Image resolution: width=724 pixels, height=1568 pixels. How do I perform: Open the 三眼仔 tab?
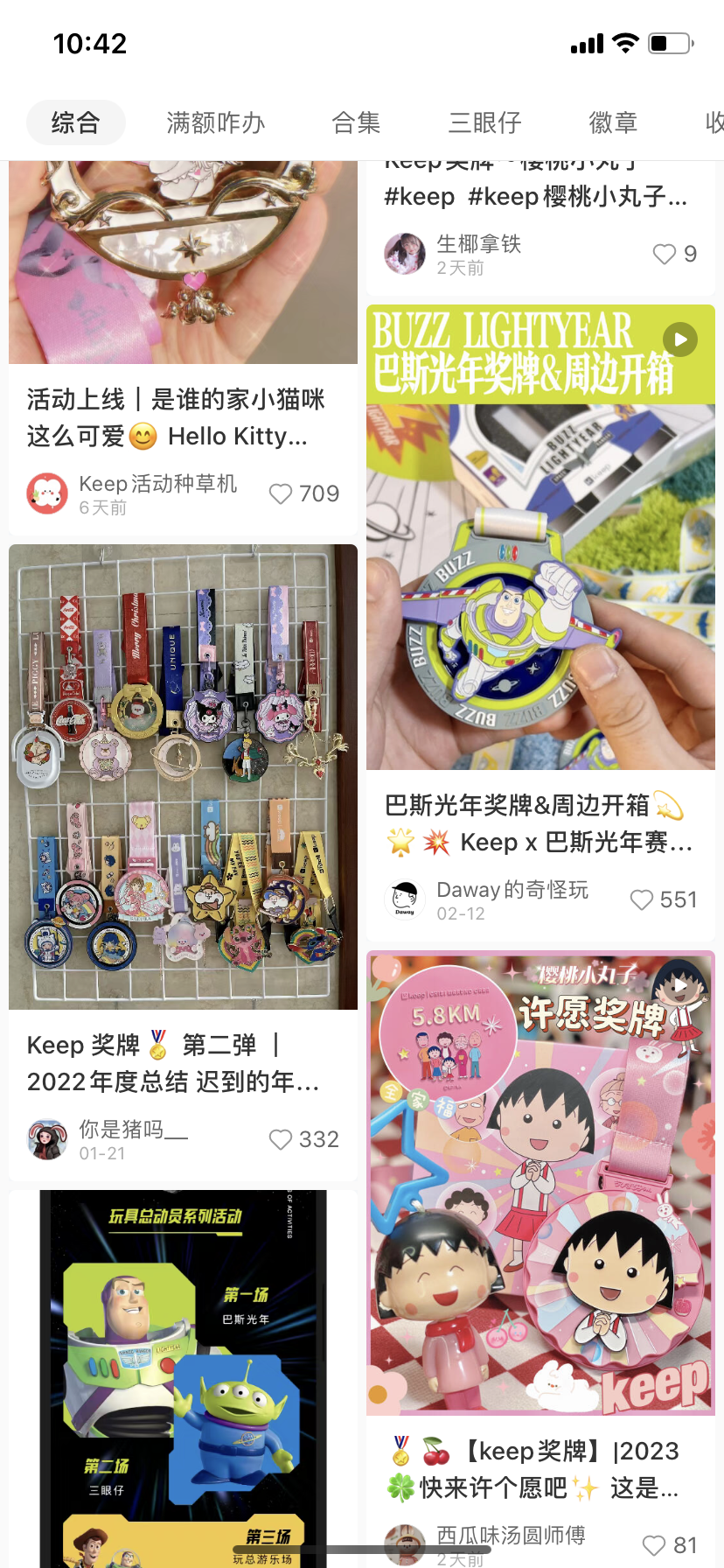coord(484,122)
